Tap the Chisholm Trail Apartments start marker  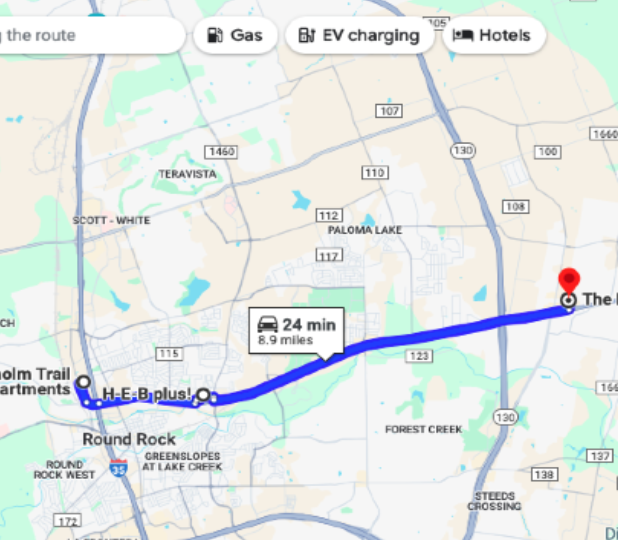click(82, 381)
